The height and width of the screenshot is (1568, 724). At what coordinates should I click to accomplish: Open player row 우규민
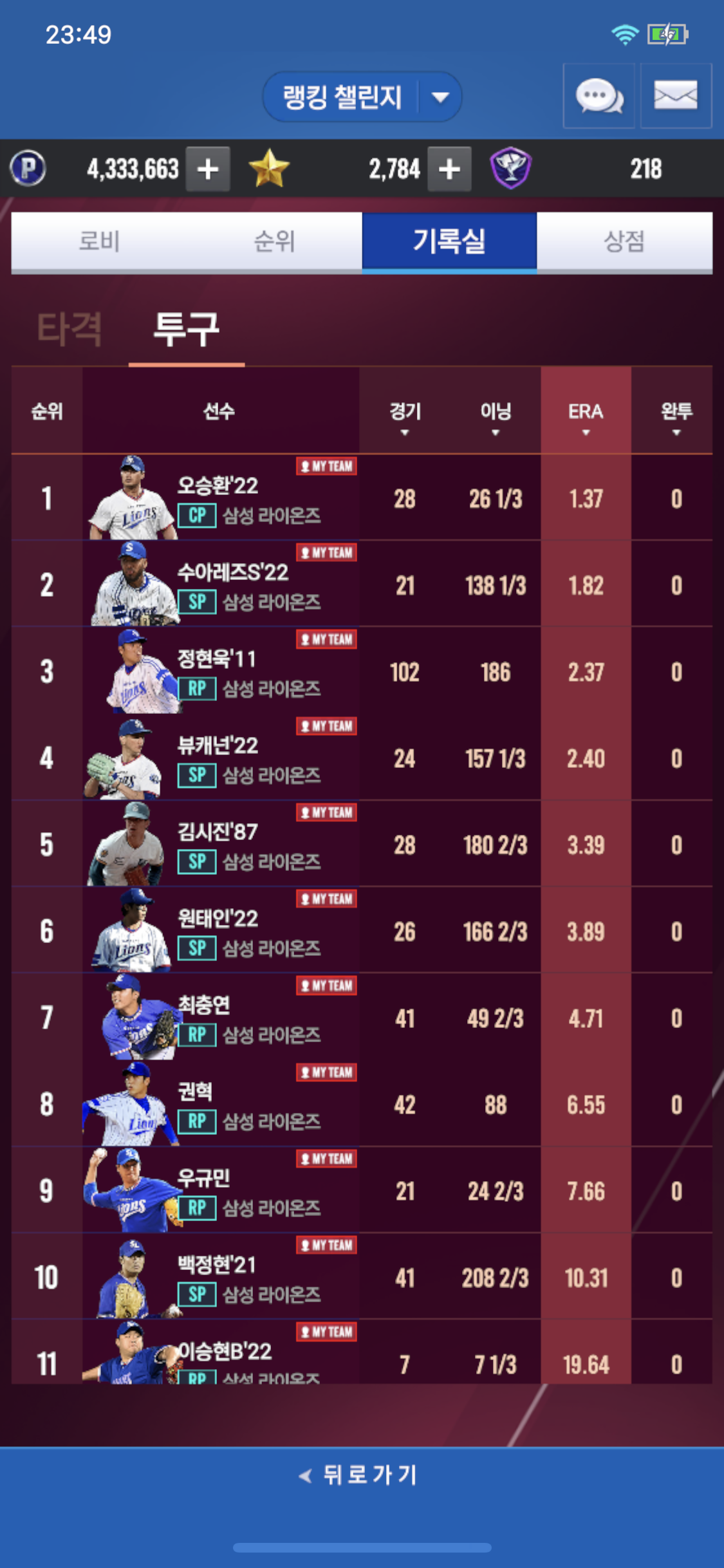tap(219, 1191)
